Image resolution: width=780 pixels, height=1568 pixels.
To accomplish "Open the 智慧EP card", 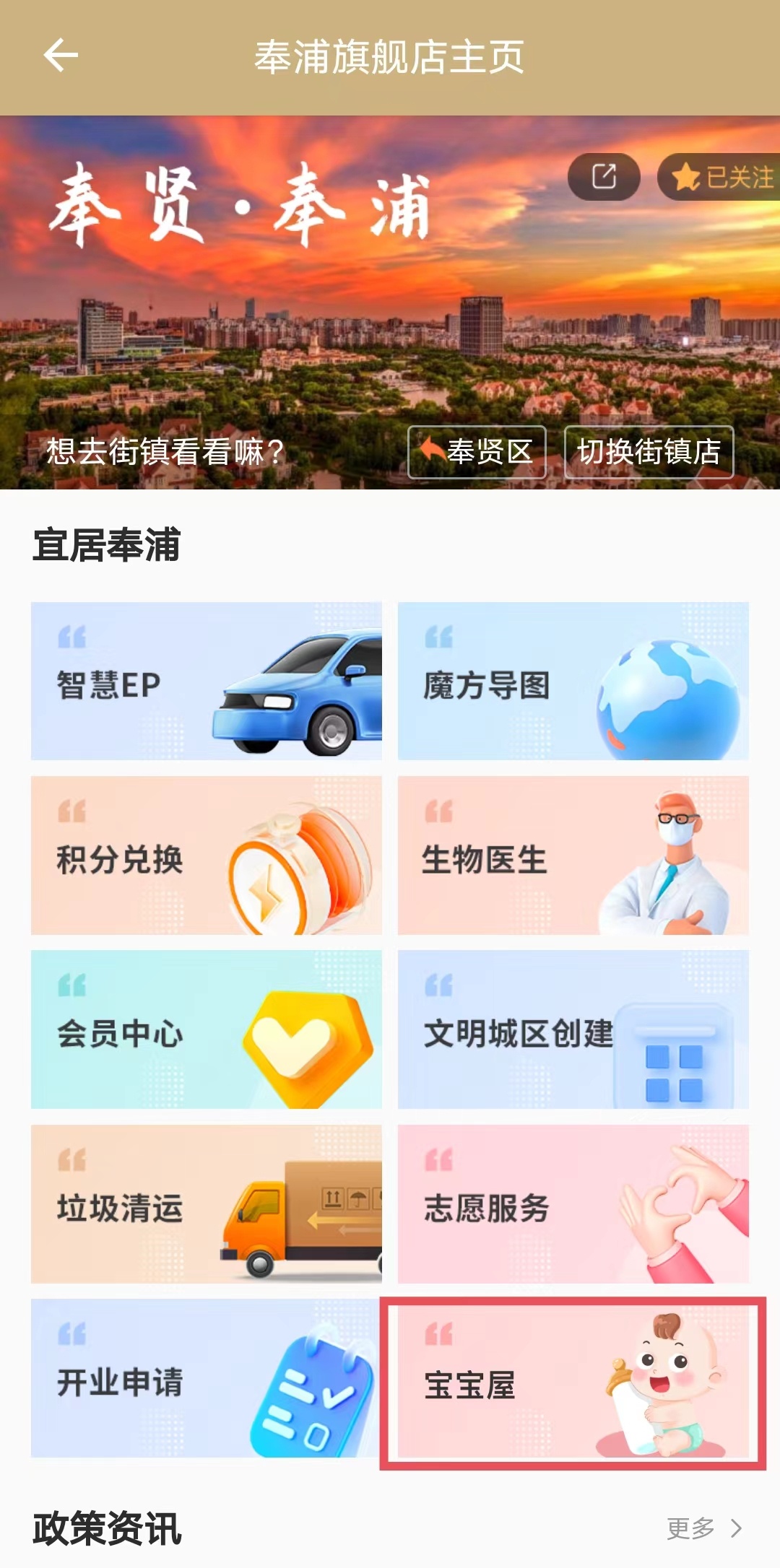I will pyautogui.click(x=207, y=681).
